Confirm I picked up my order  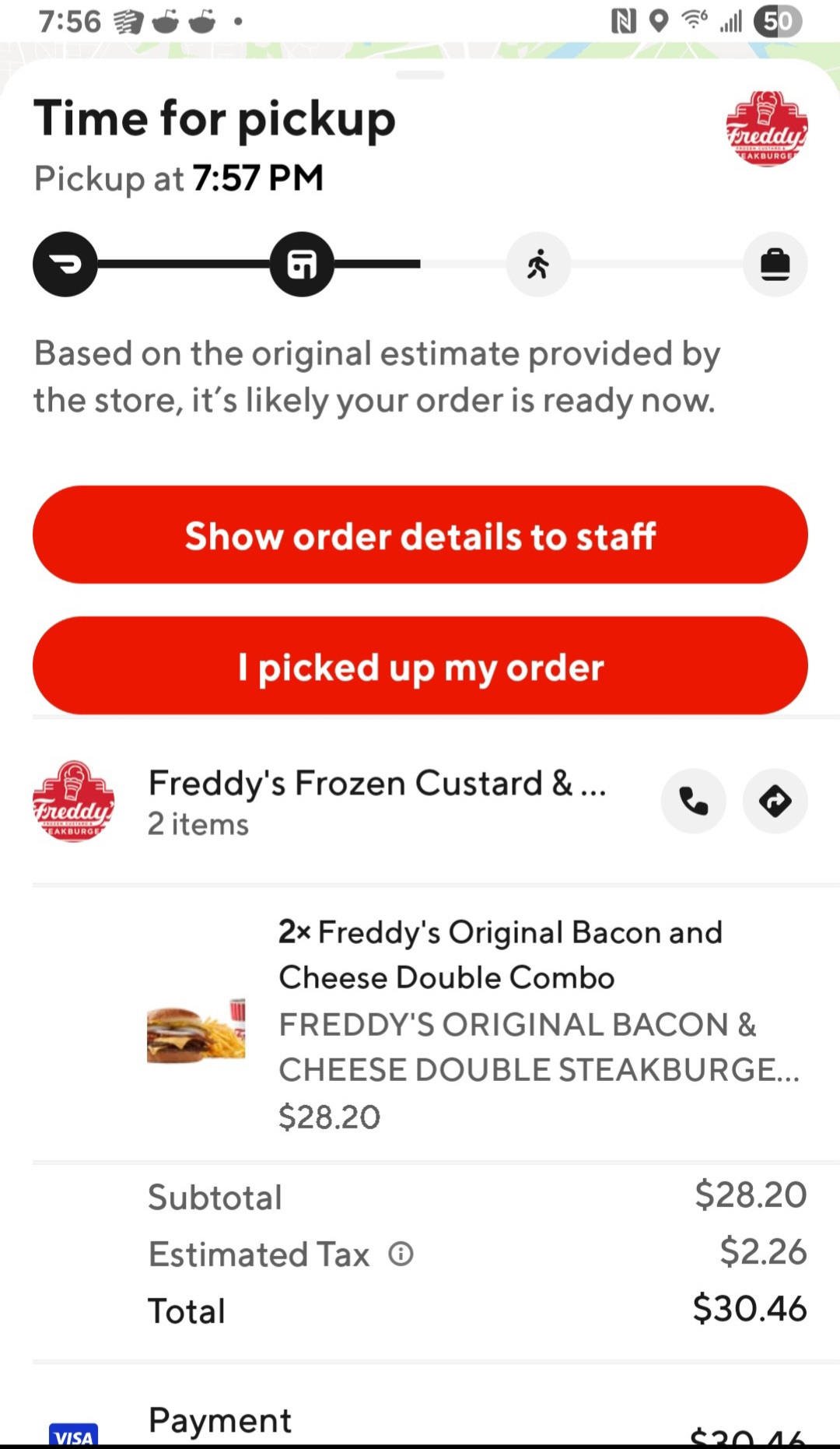(420, 666)
